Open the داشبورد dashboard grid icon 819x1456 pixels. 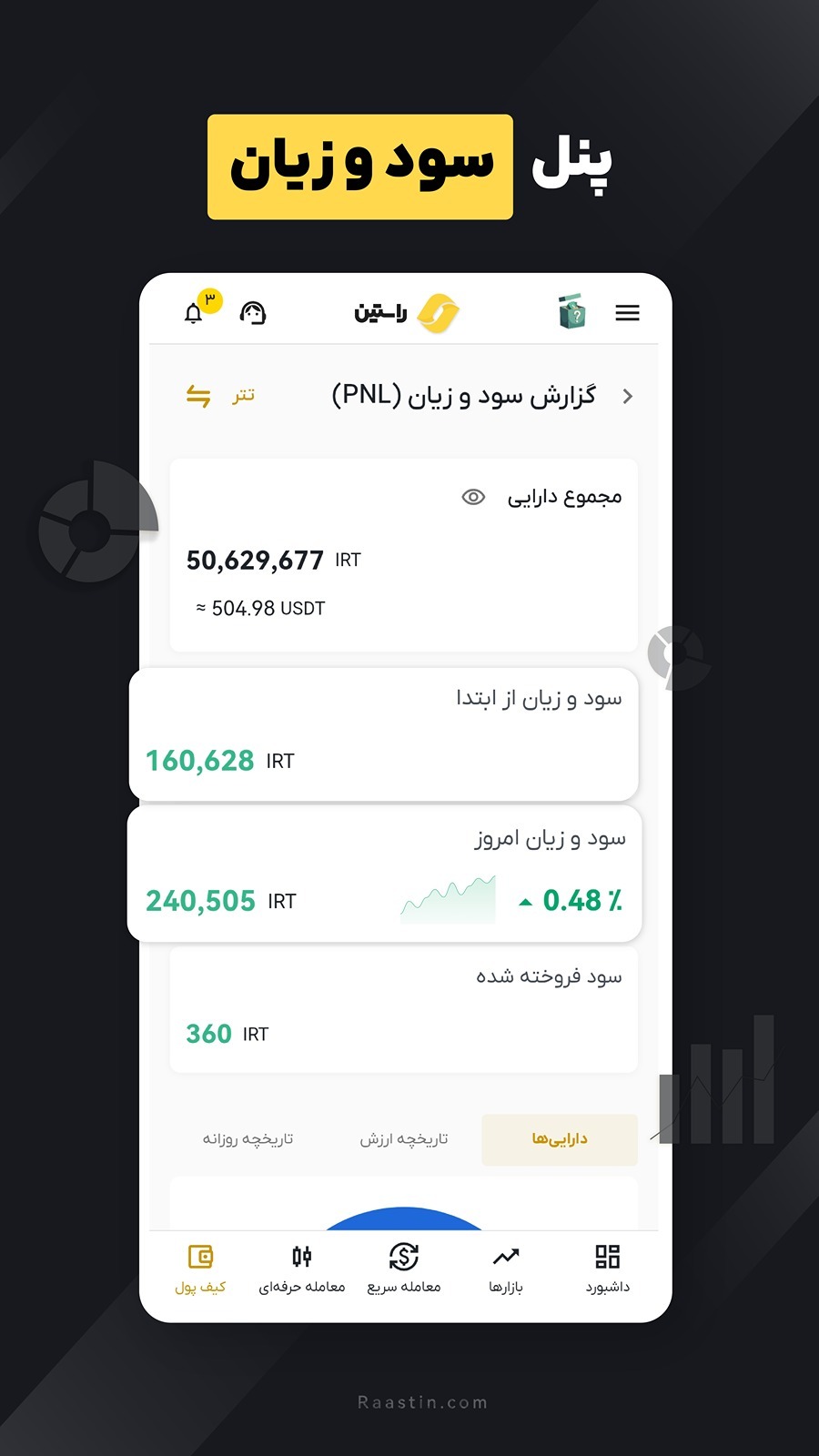(x=608, y=1258)
